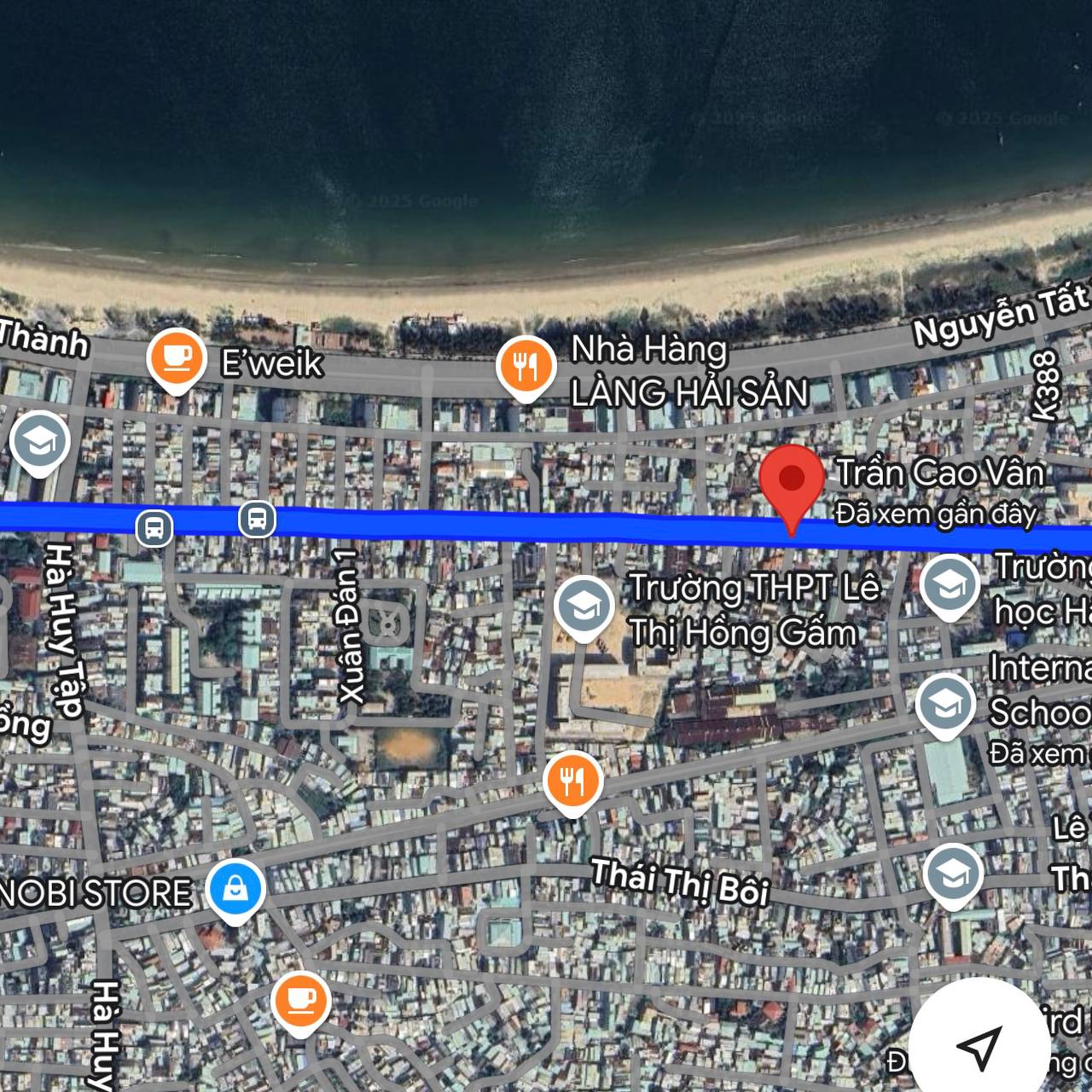Open the Trường học school marker
Viewport: 1092px width, 1092px height.
[x=950, y=585]
